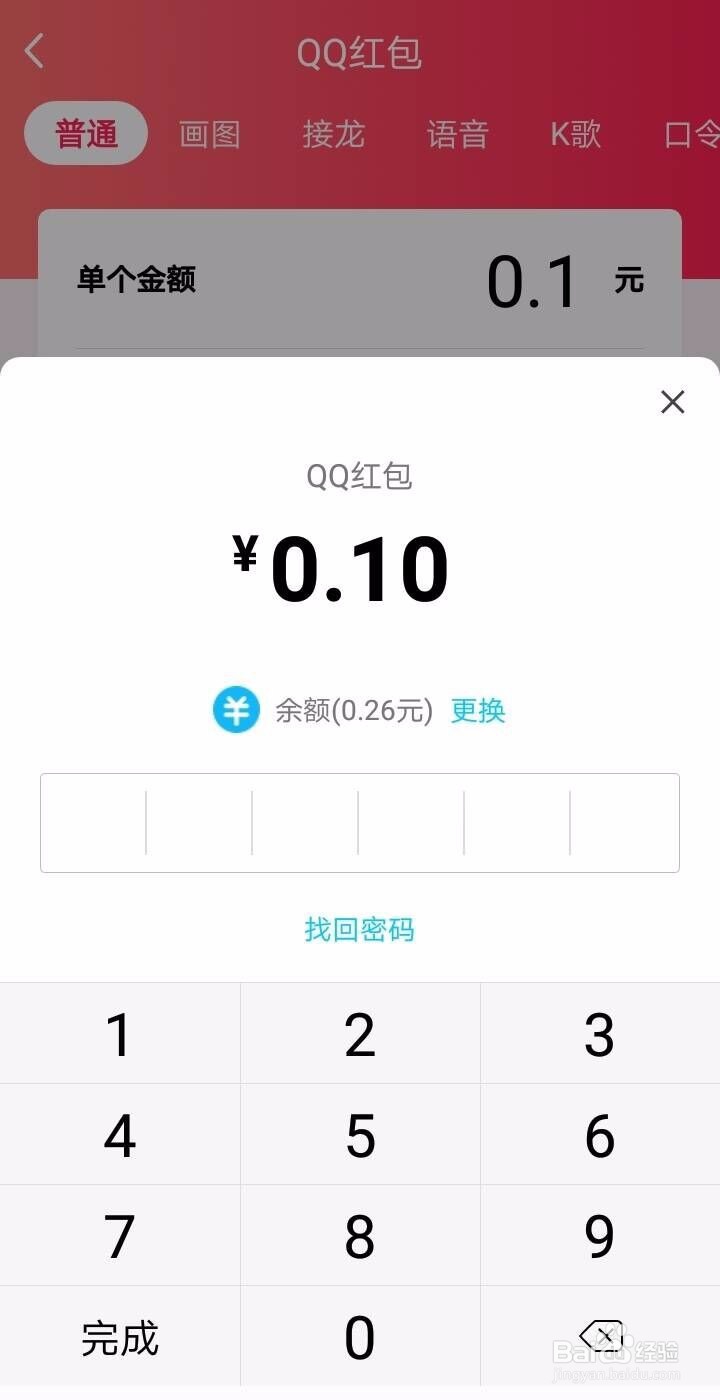Screen dimensions: 720x1400
Task: Enter digit 6 on the keypad
Action: (600, 1135)
